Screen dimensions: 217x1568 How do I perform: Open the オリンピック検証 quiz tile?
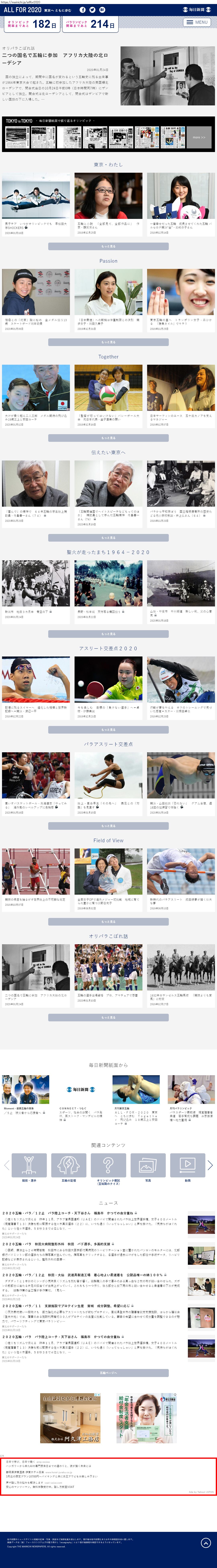coord(108,1165)
